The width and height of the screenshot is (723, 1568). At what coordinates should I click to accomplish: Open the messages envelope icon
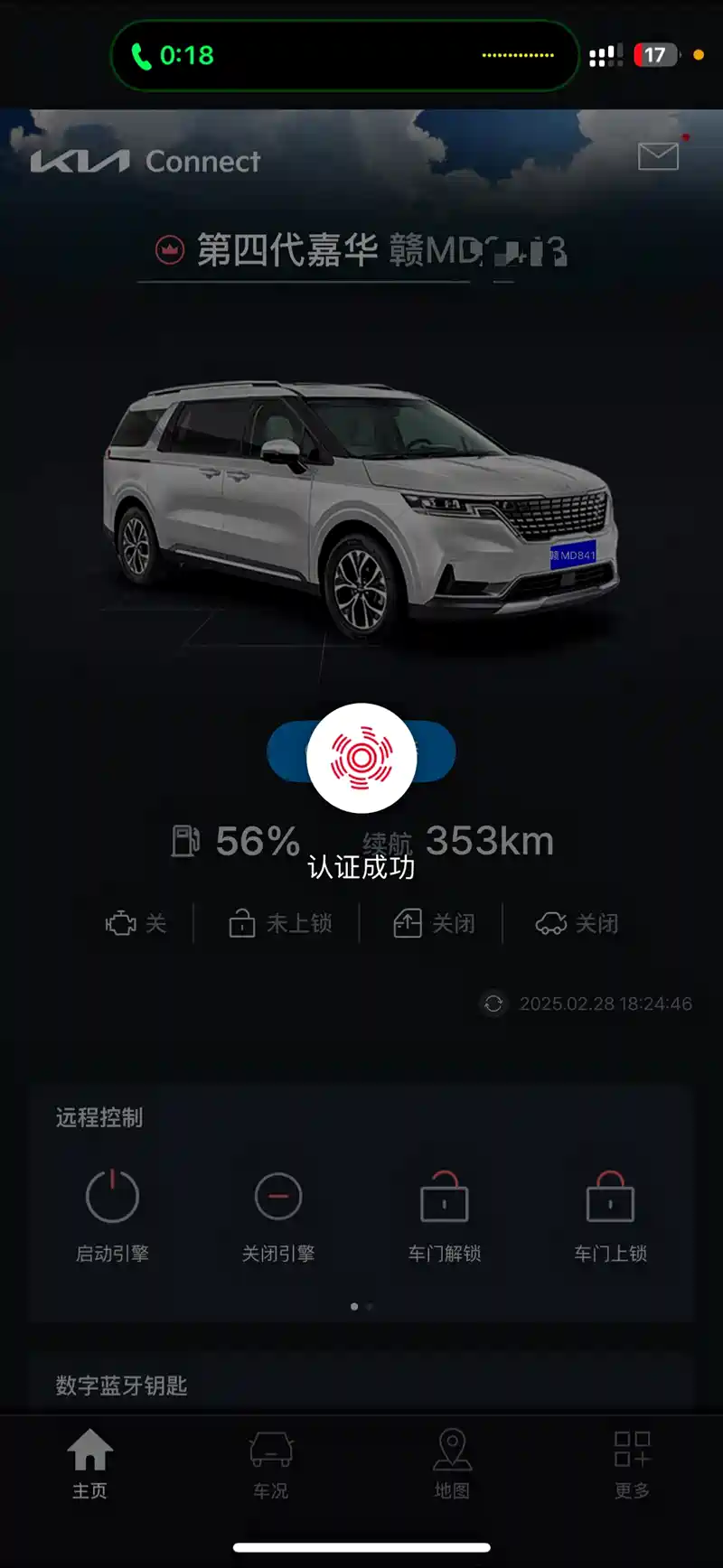[x=658, y=156]
